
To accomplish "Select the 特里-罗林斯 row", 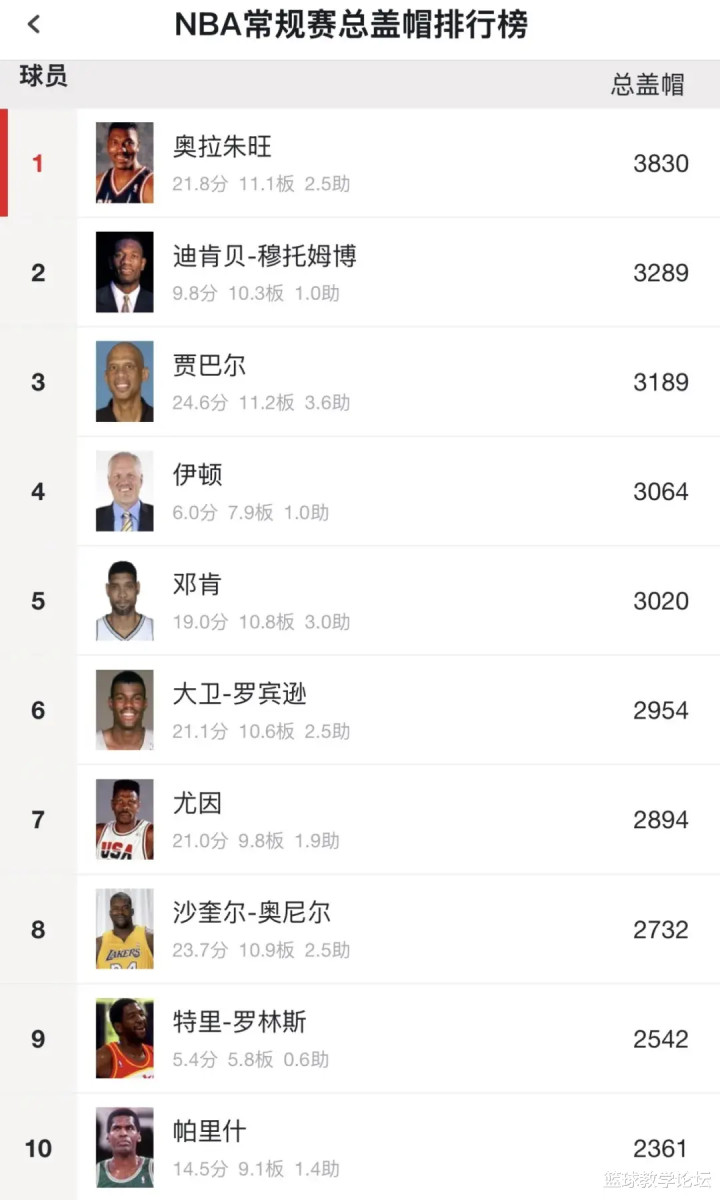I will [360, 1039].
